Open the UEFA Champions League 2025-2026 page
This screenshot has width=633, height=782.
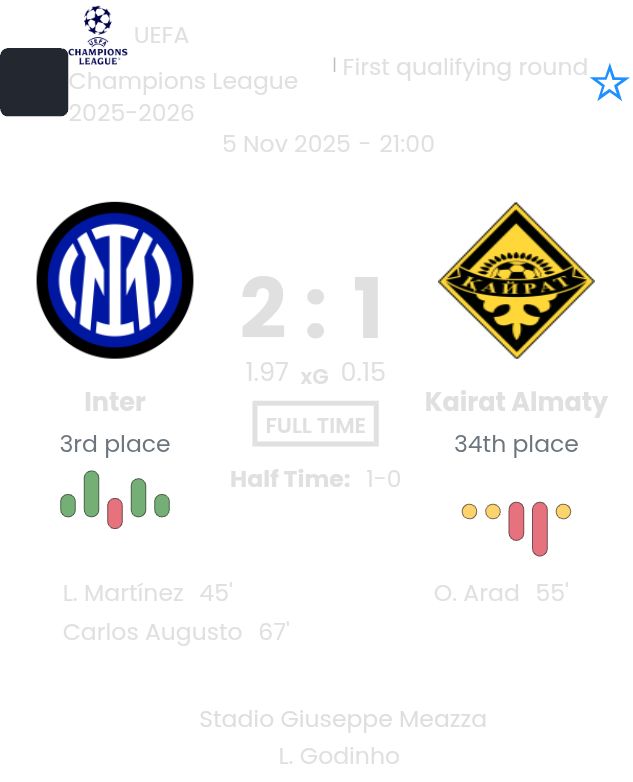(183, 81)
